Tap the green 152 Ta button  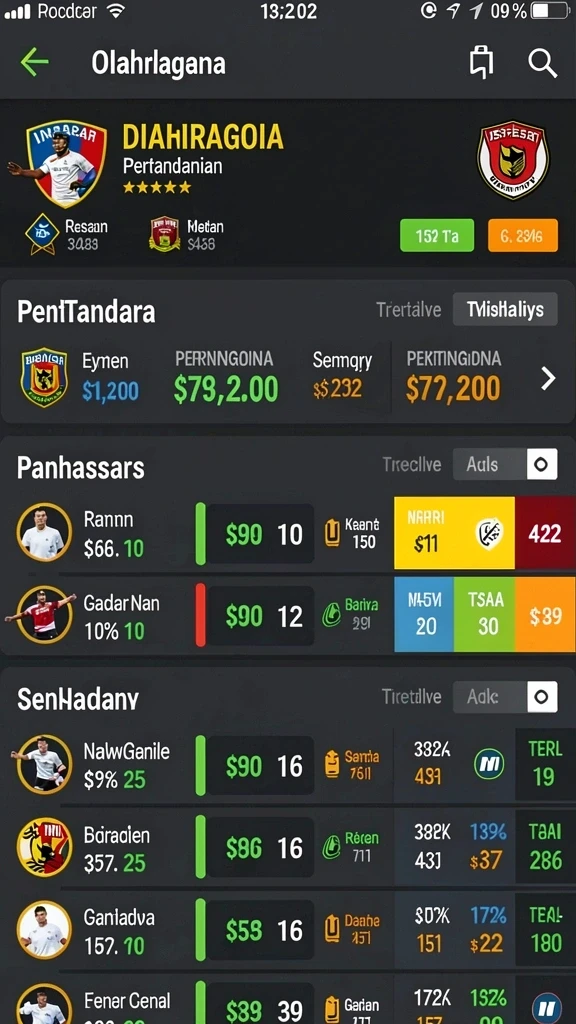point(437,236)
